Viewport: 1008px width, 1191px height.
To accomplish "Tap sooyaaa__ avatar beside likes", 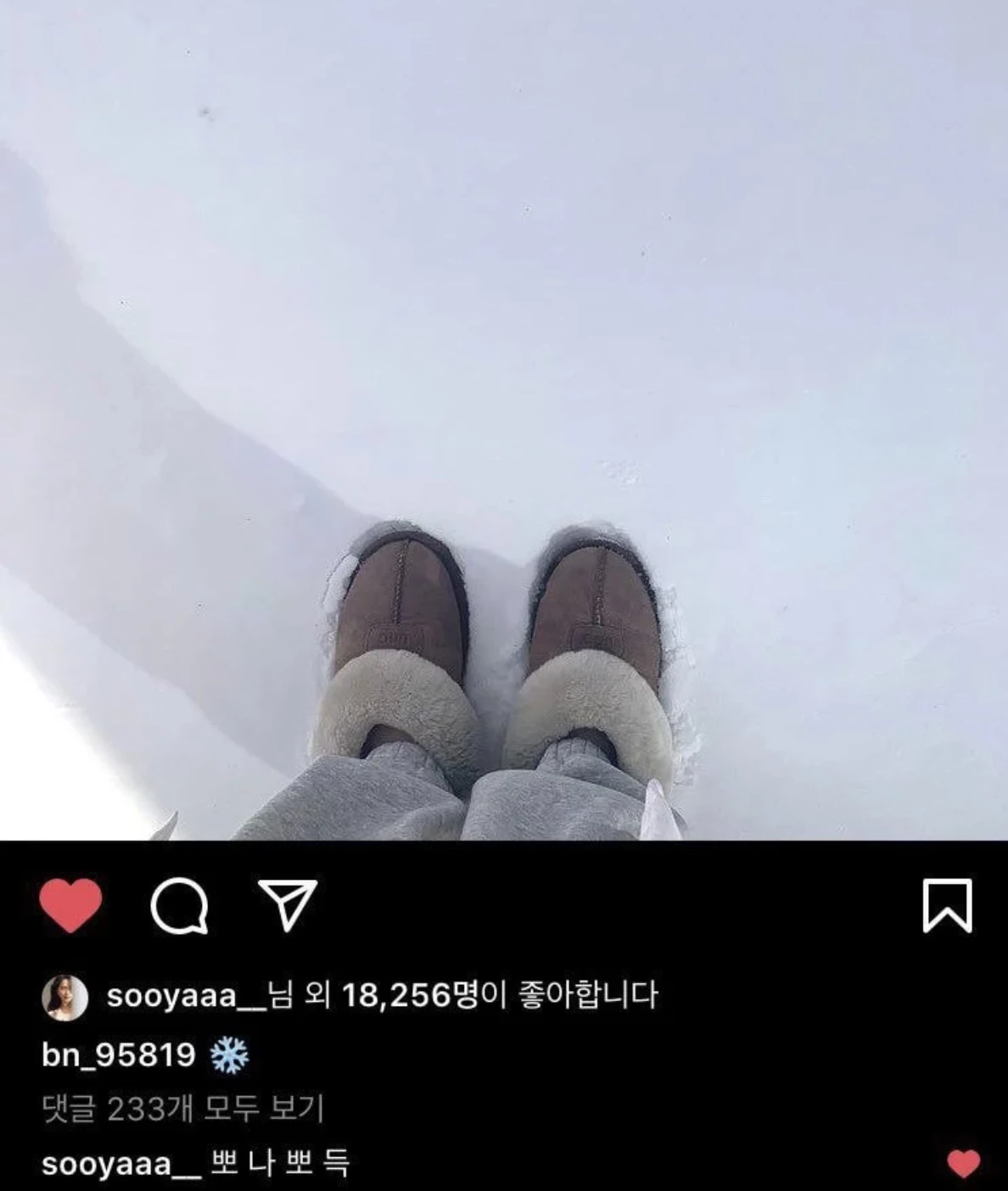I will [64, 997].
